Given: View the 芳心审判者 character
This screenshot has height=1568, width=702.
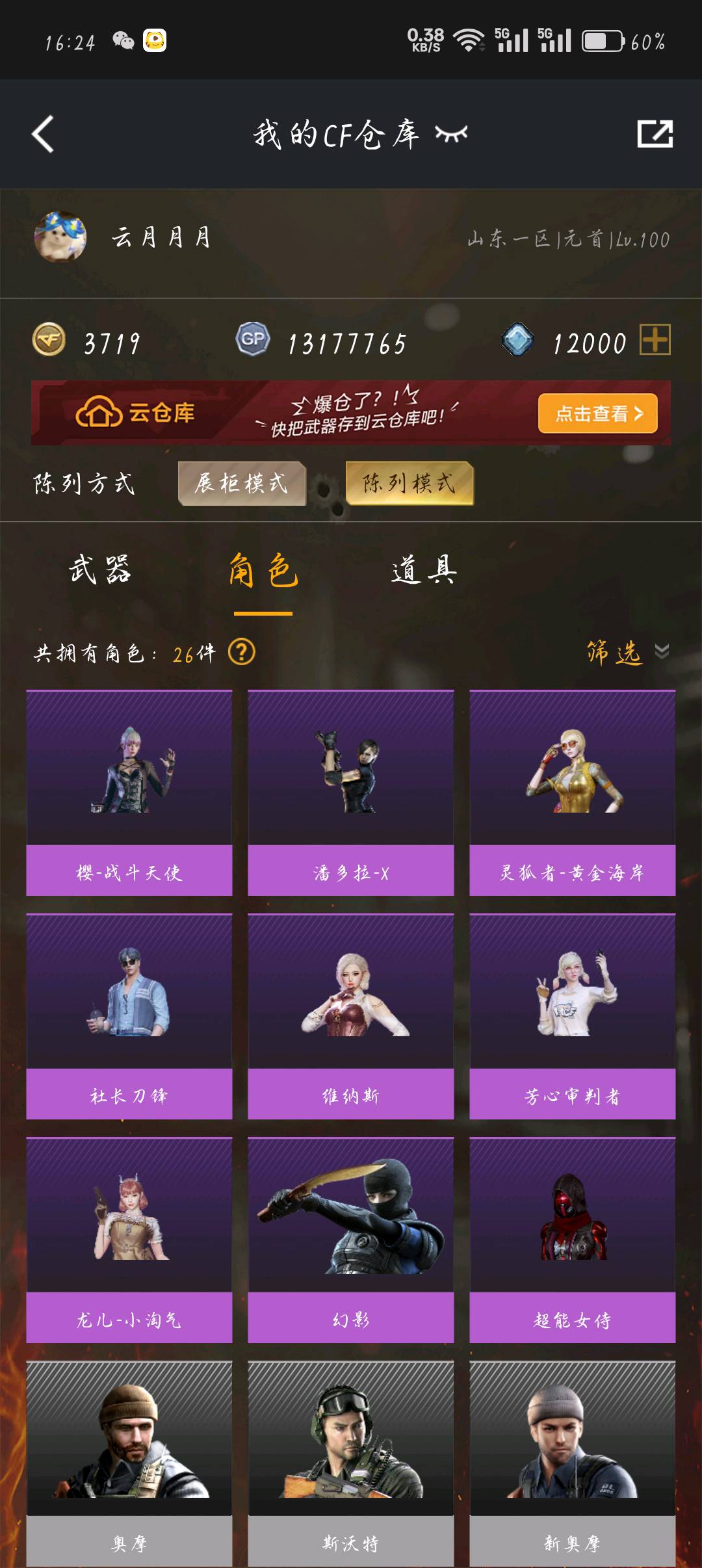Looking at the screenshot, I should (573, 1016).
